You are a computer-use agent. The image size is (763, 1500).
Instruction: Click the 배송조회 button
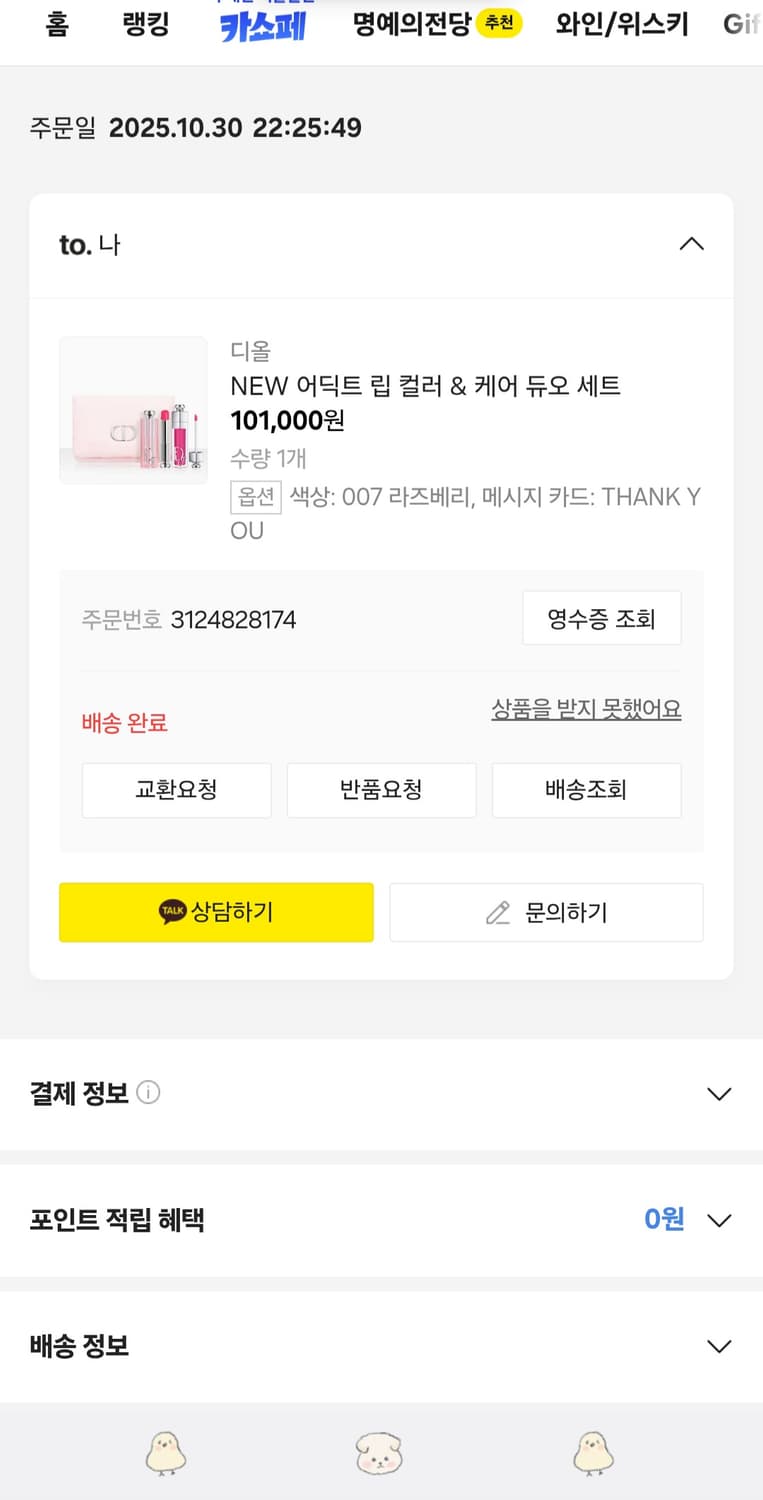(586, 790)
